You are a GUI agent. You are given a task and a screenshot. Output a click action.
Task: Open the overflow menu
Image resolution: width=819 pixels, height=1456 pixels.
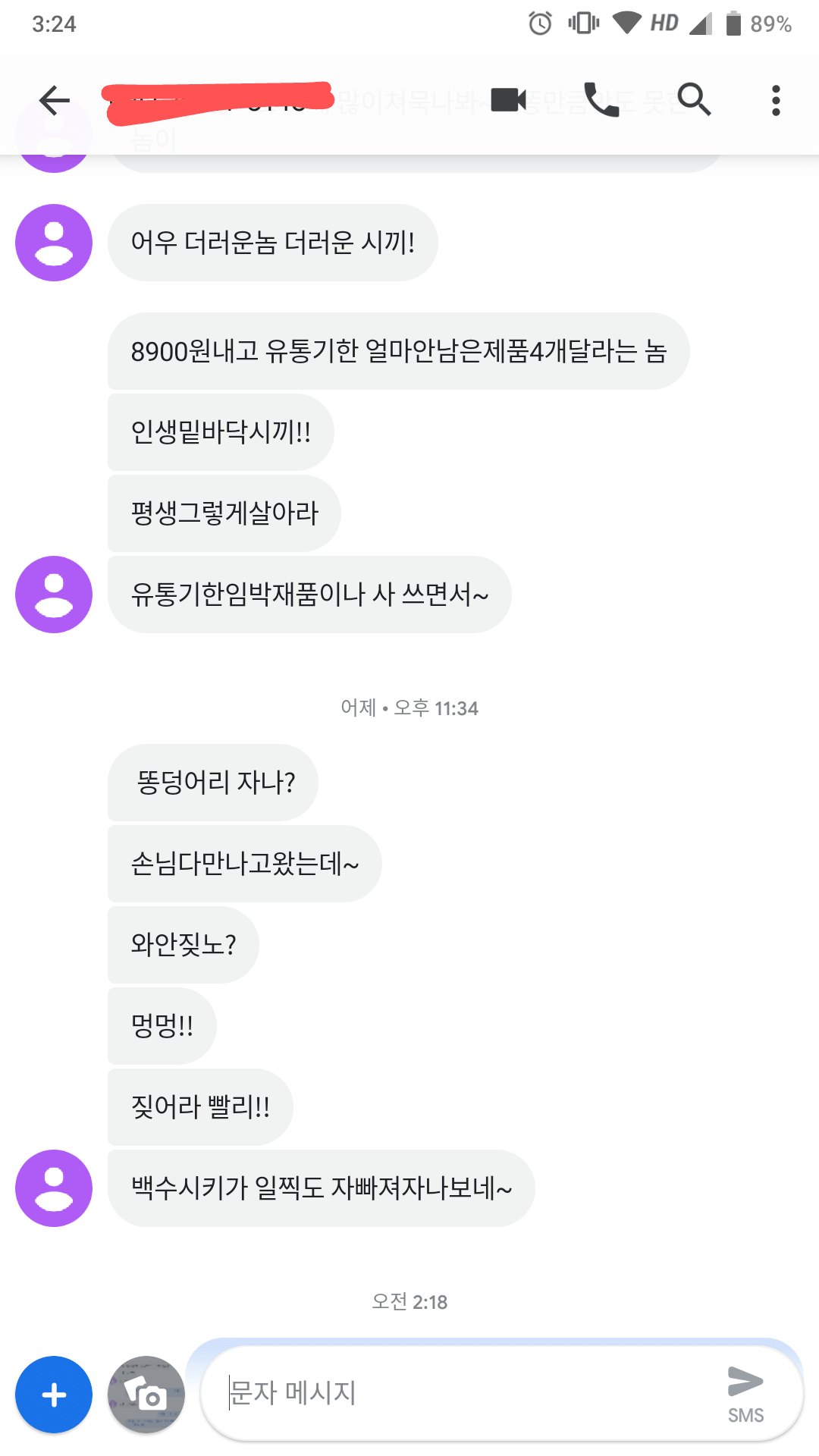[775, 100]
